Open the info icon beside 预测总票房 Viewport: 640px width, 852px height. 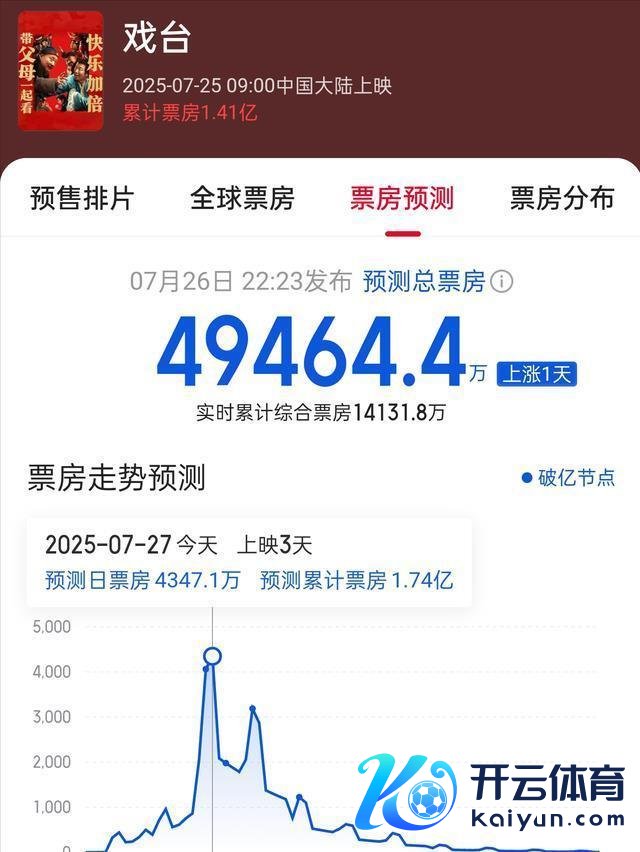coord(502,282)
